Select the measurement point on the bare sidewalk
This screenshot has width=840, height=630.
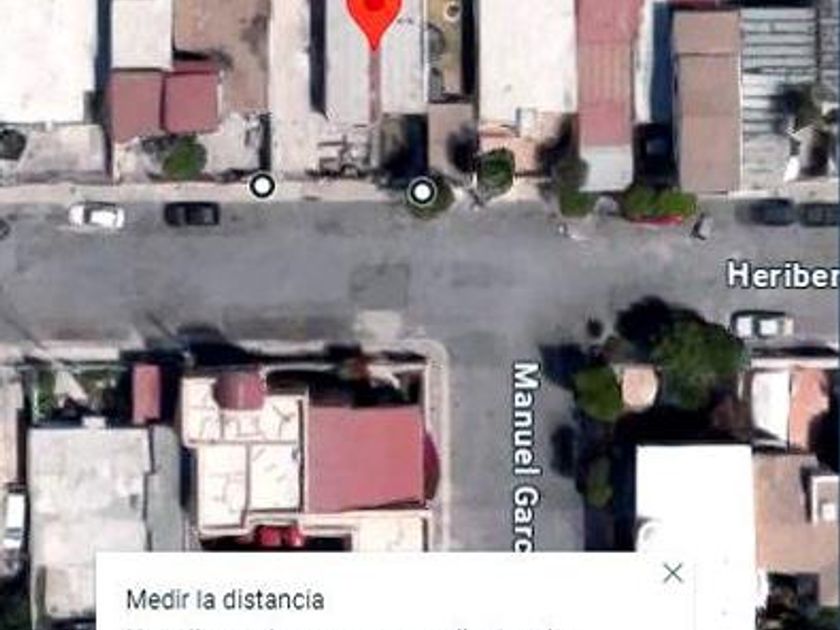(x=262, y=185)
